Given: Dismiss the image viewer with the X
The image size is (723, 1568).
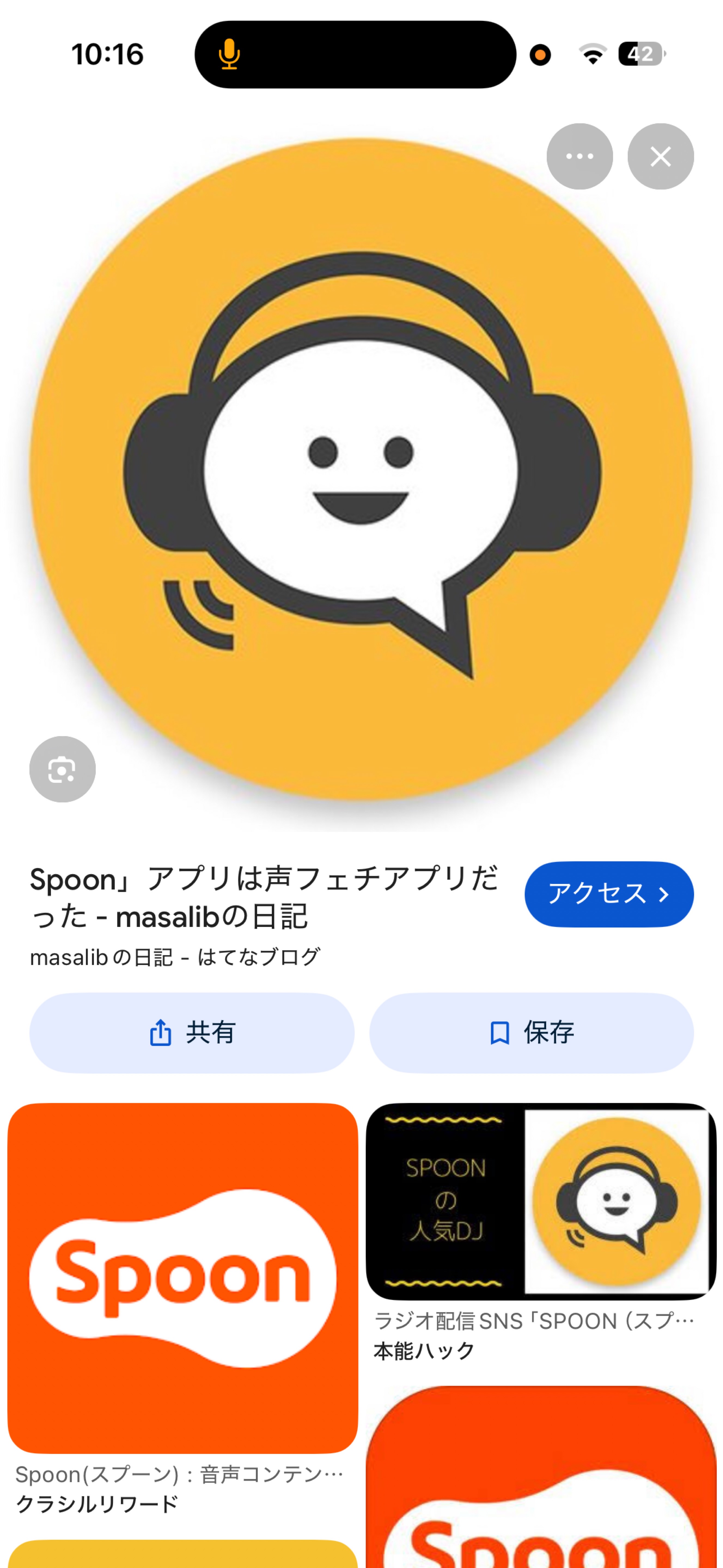Looking at the screenshot, I should 660,157.
